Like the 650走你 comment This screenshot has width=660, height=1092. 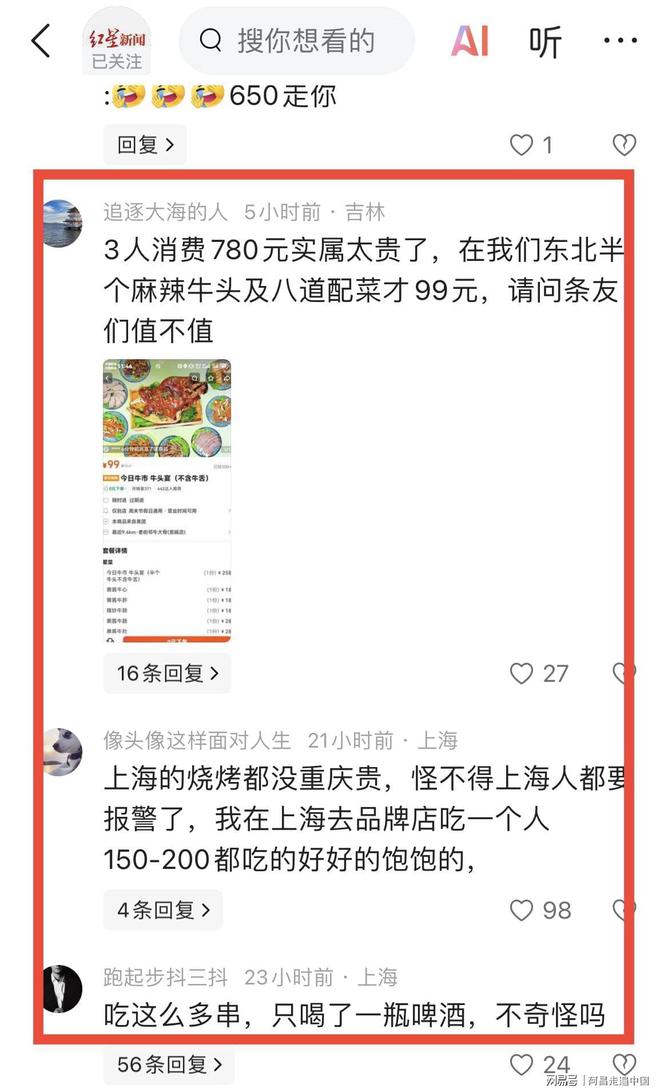click(522, 145)
